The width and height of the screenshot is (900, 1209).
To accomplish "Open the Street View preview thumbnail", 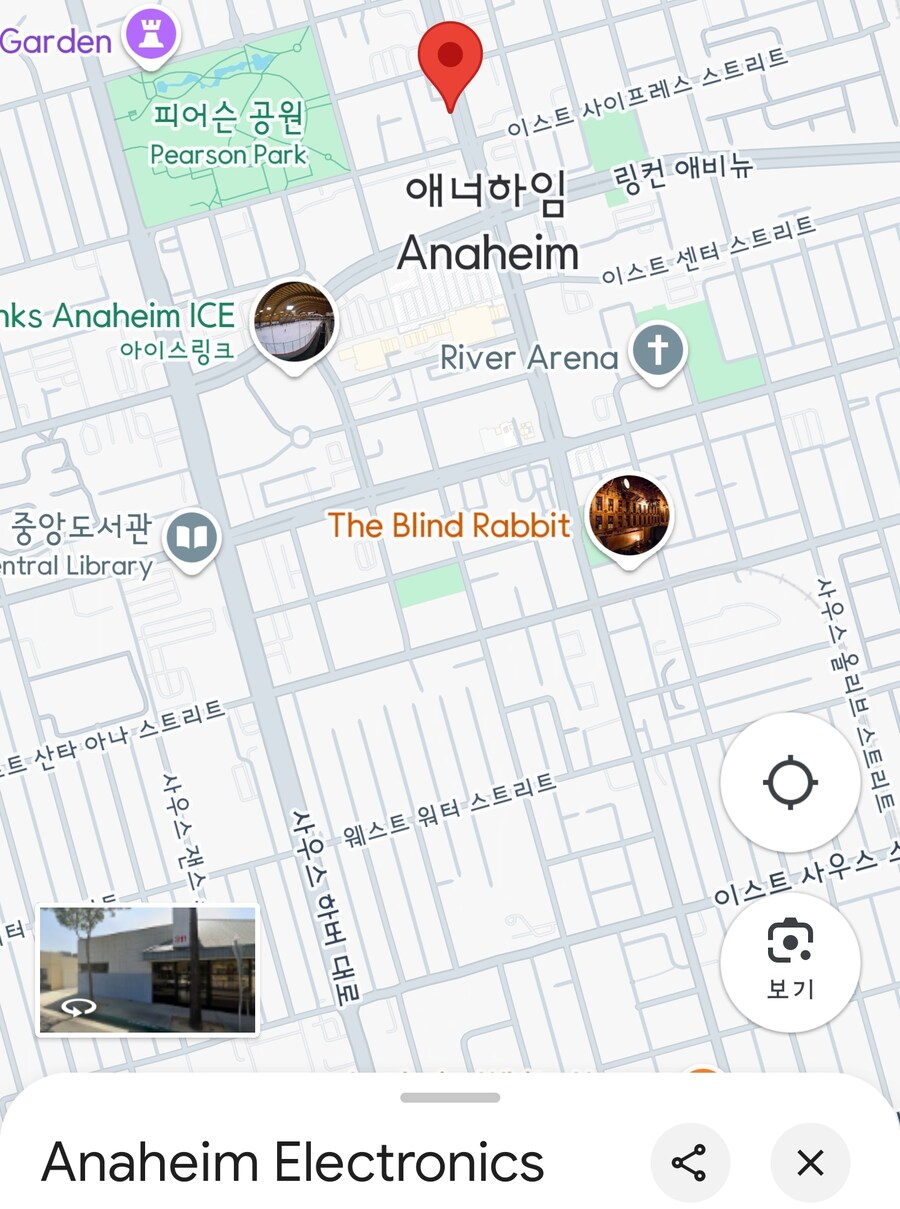I will tap(146, 970).
